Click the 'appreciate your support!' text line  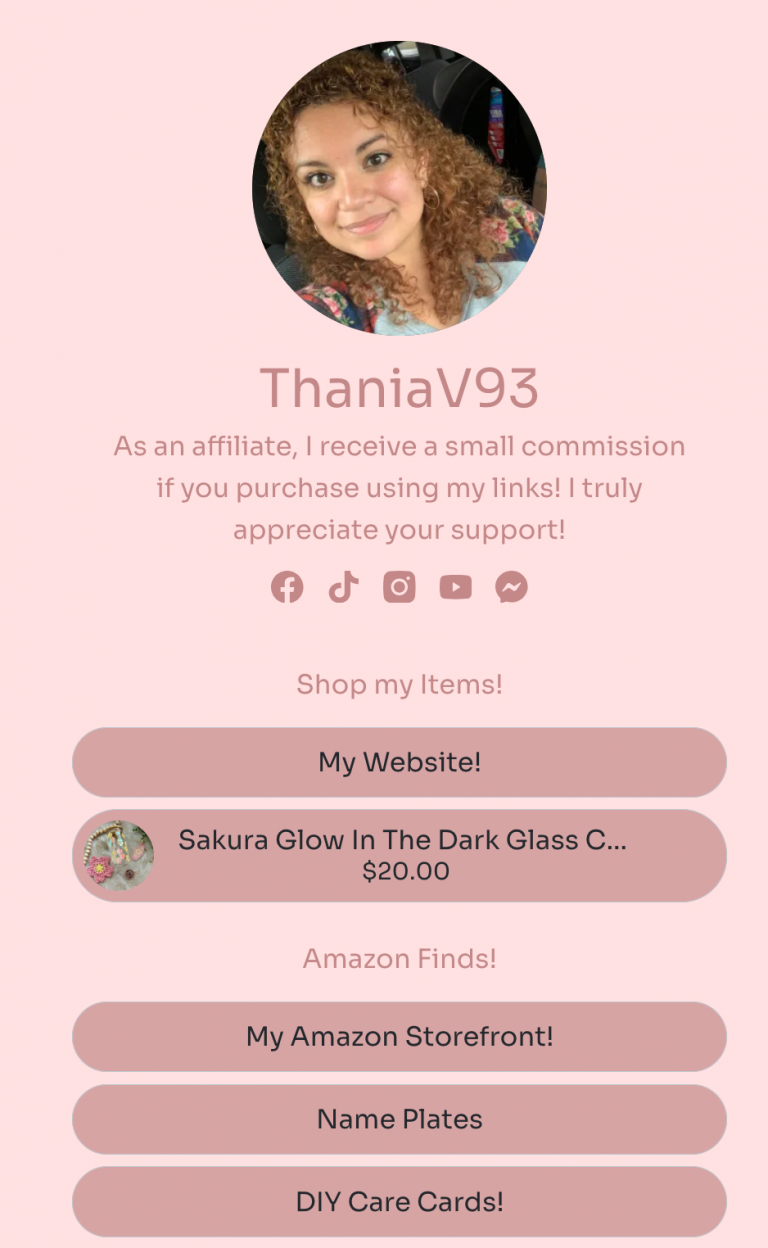tap(398, 531)
